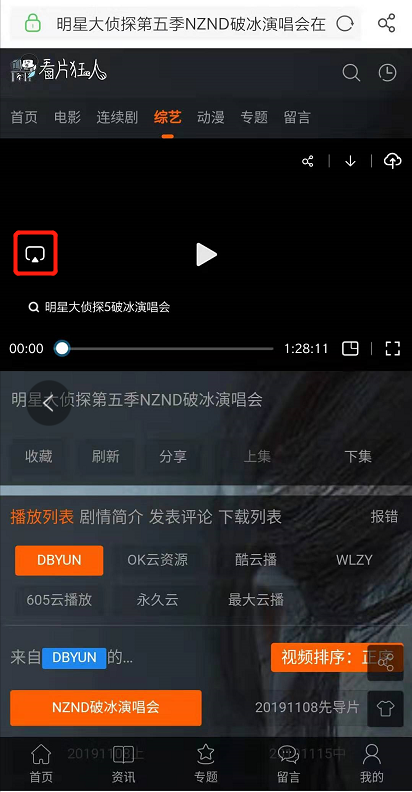The height and width of the screenshot is (792, 412).
Task: Switch to the 连续剧 tab
Action: [x=117, y=118]
